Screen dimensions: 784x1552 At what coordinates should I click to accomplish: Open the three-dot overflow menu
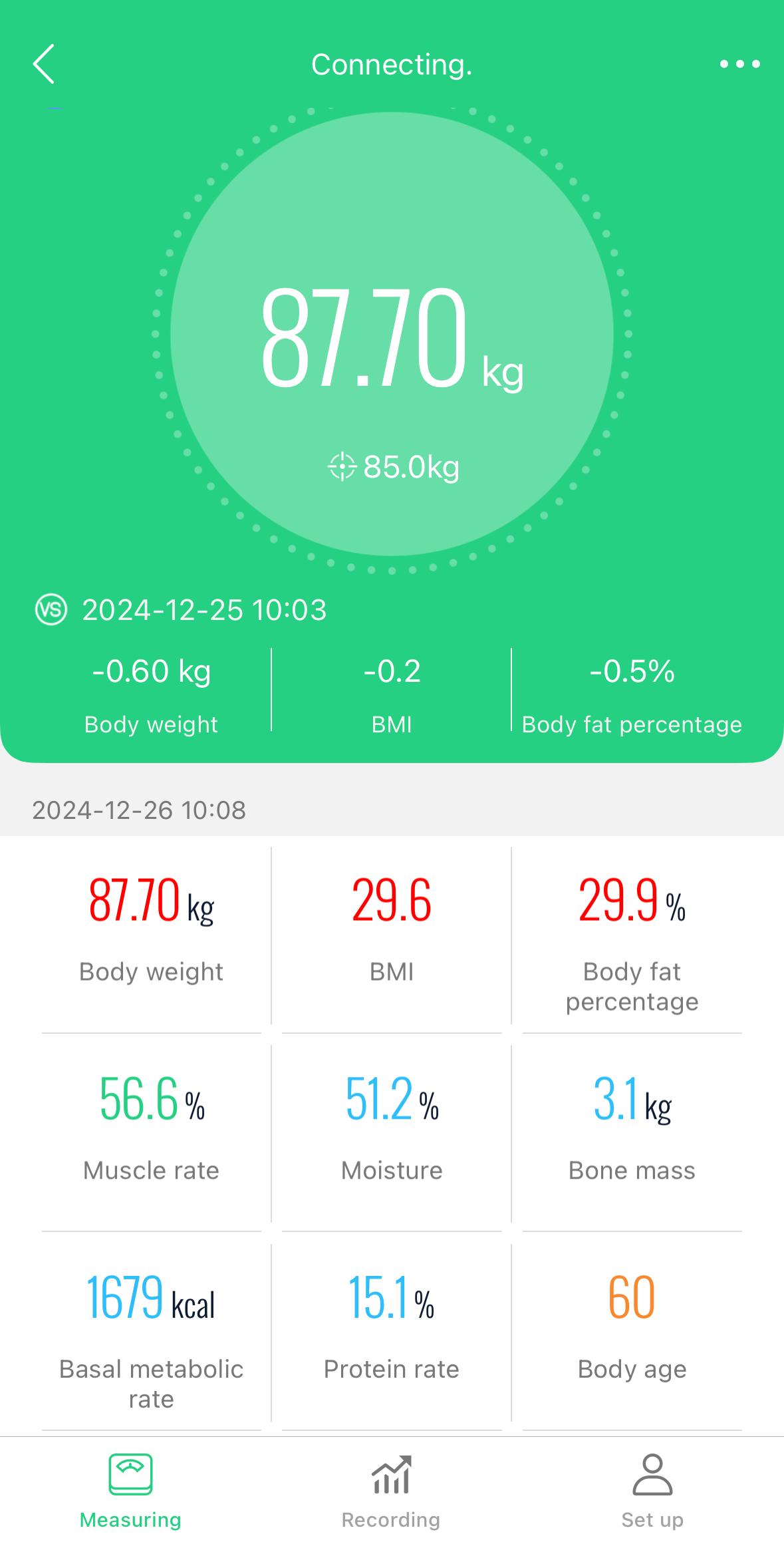[739, 65]
